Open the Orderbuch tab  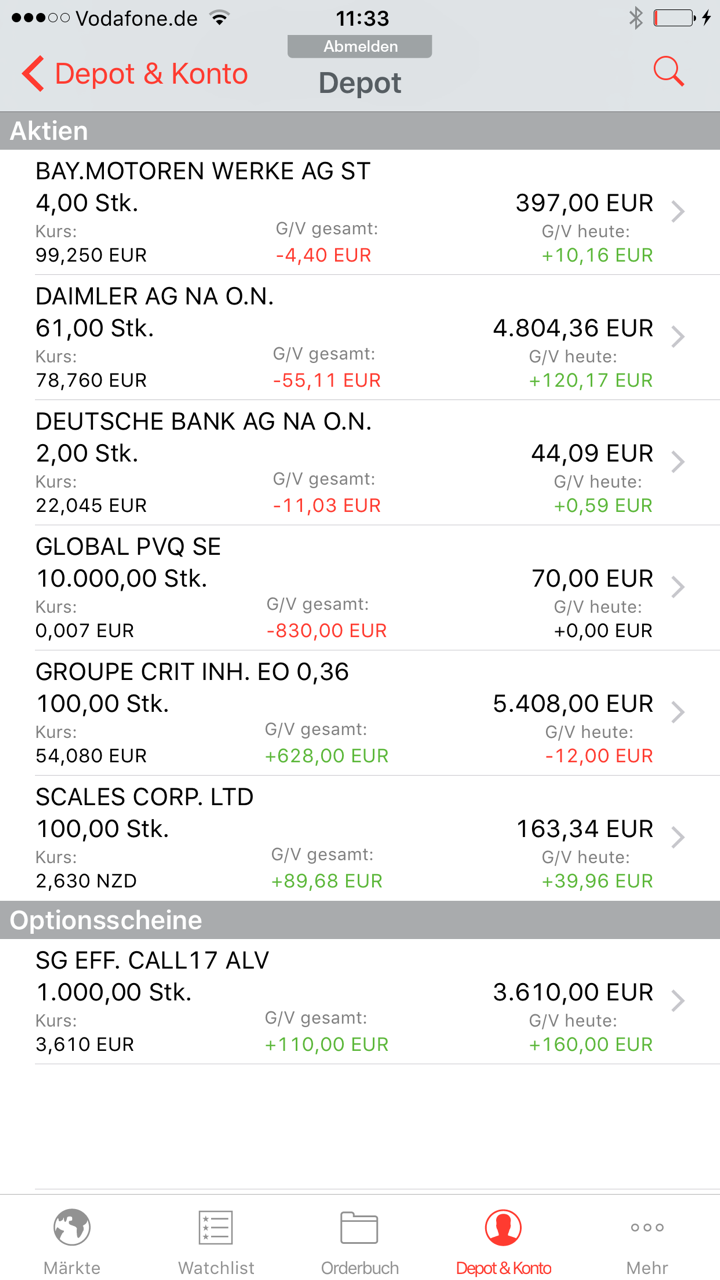tap(360, 1240)
